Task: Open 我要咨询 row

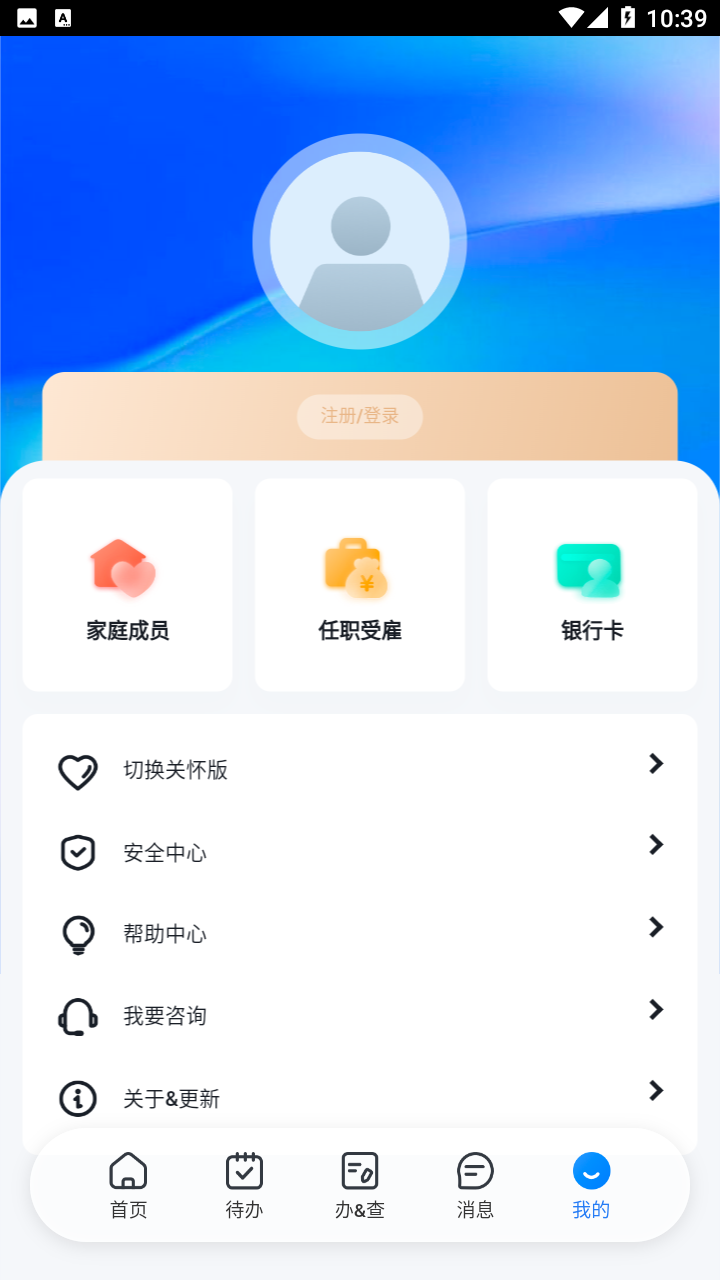Action: 360,1016
